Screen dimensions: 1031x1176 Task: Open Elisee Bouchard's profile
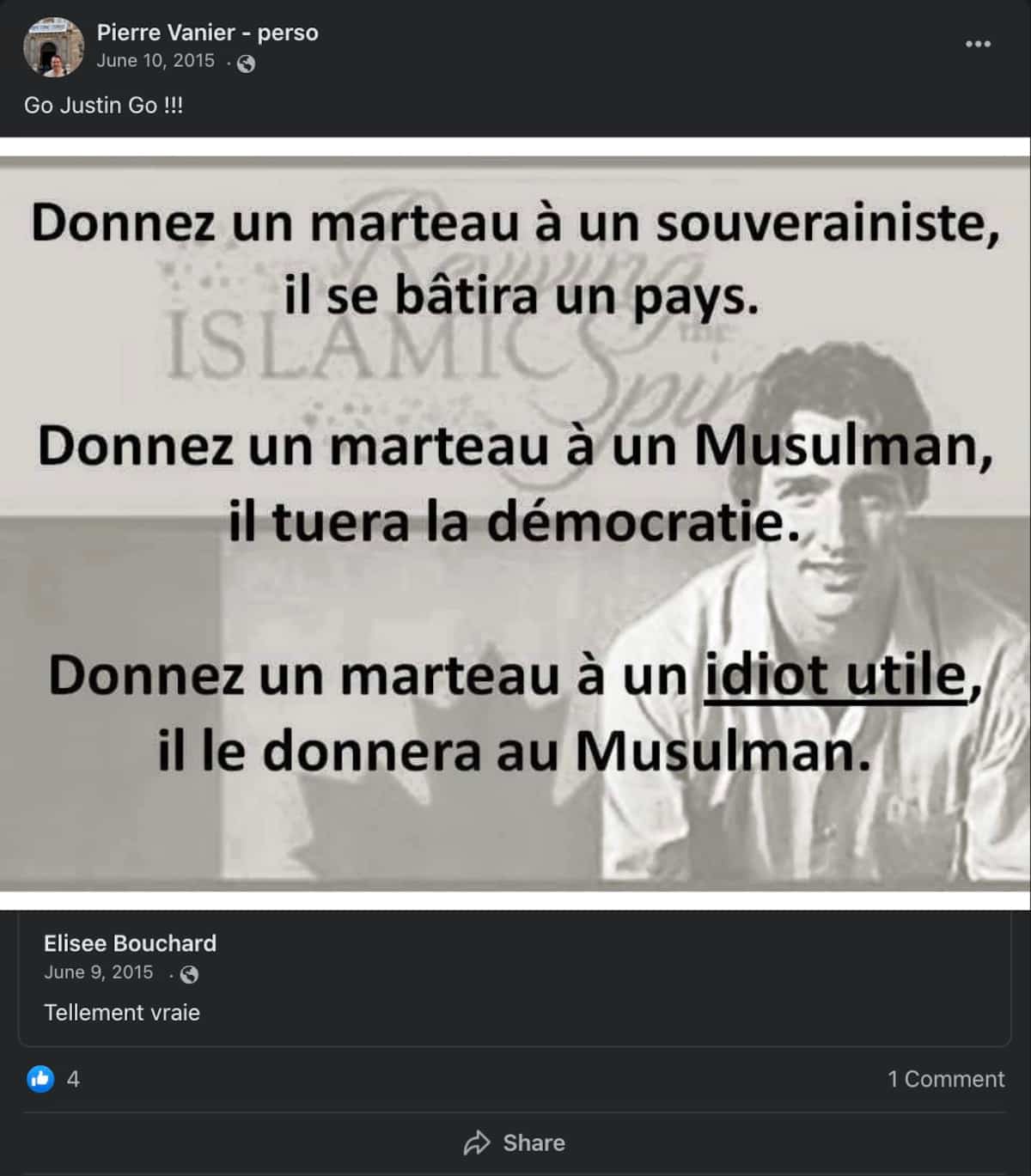(x=130, y=943)
